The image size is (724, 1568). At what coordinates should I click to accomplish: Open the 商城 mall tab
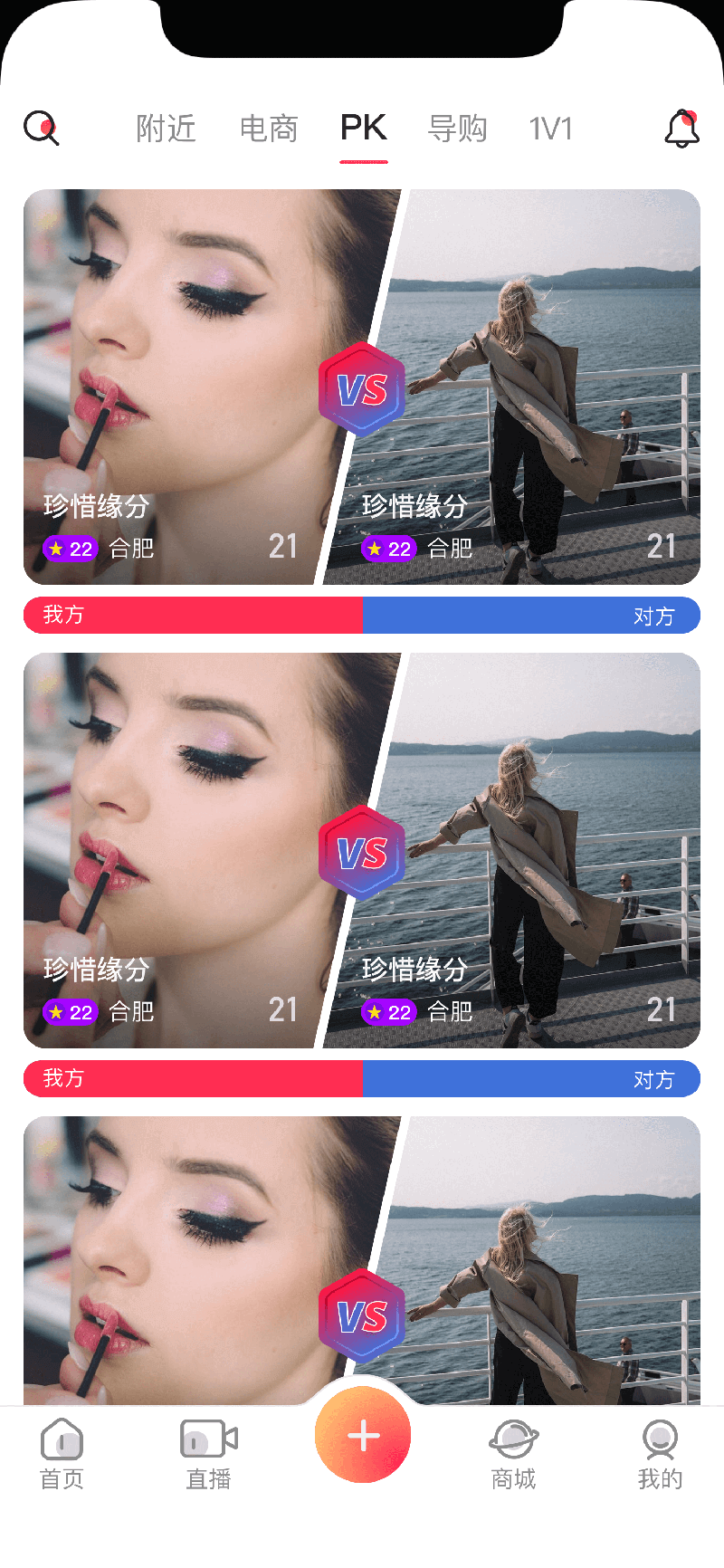(x=513, y=1454)
